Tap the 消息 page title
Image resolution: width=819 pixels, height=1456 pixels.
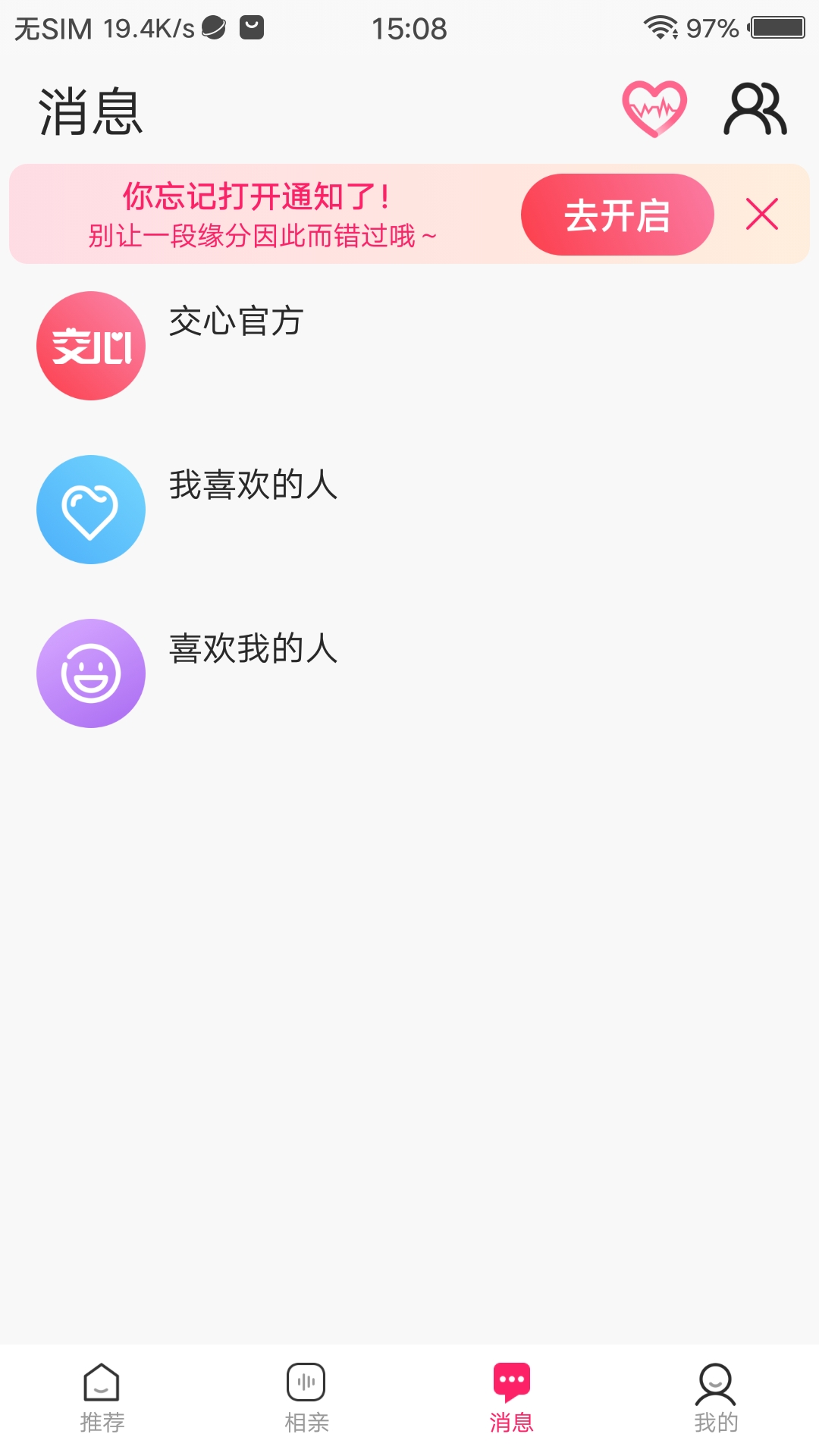[x=91, y=110]
